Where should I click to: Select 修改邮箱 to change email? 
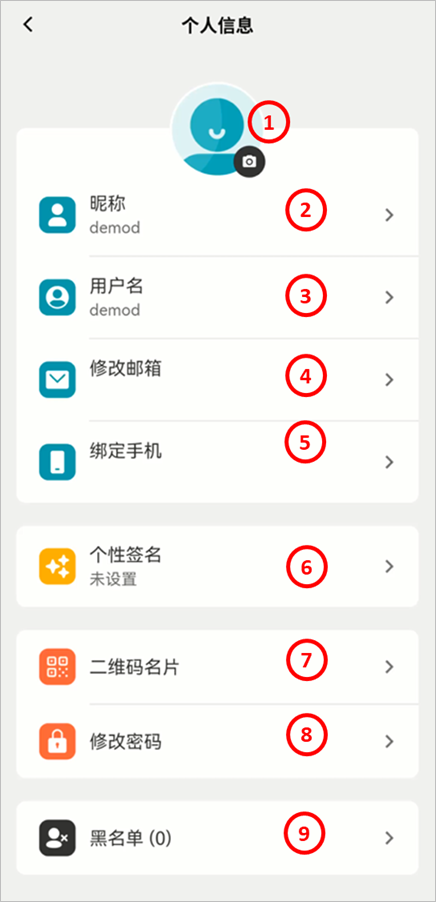click(x=217, y=380)
